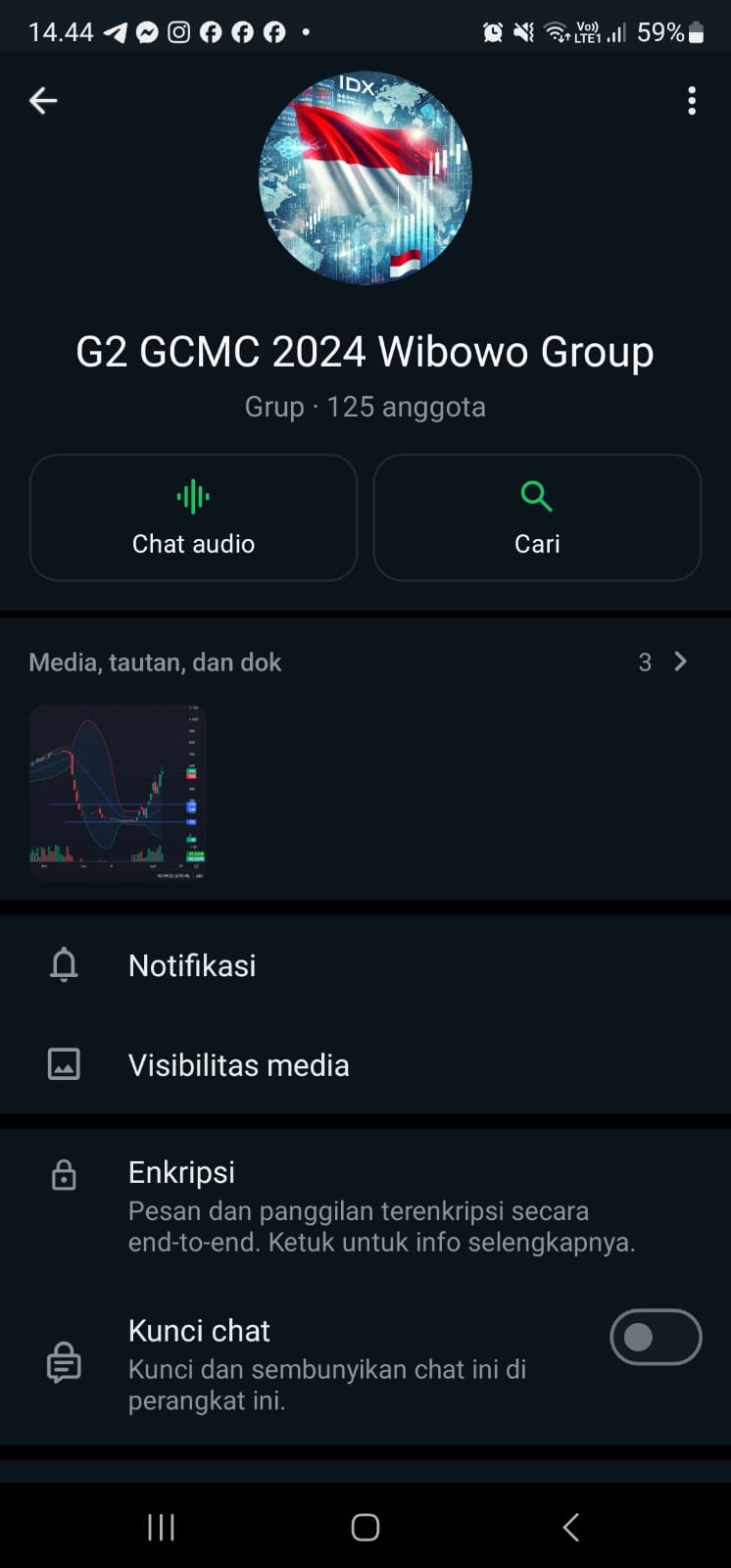
Task: Open the three-dot overflow menu
Action: click(x=692, y=101)
